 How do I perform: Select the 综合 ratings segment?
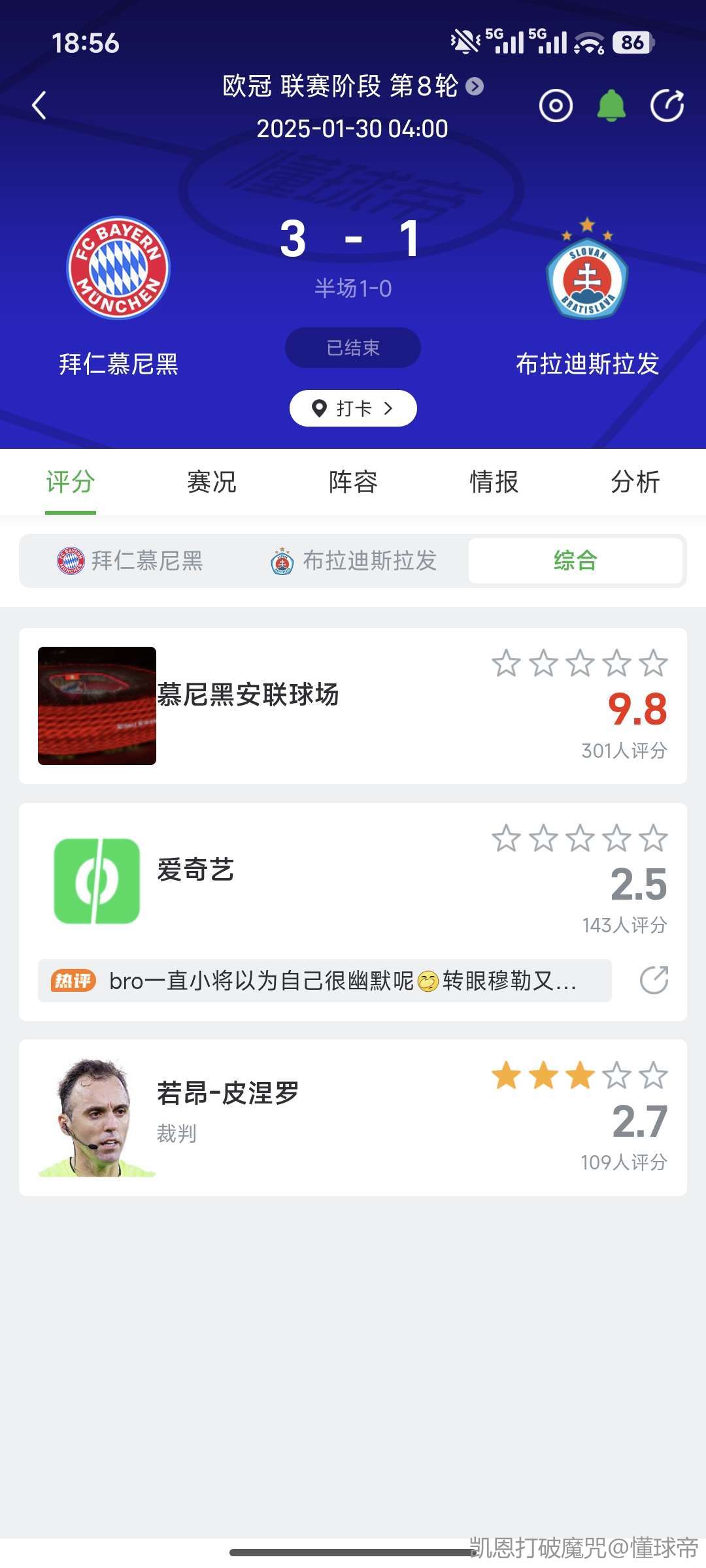point(575,561)
